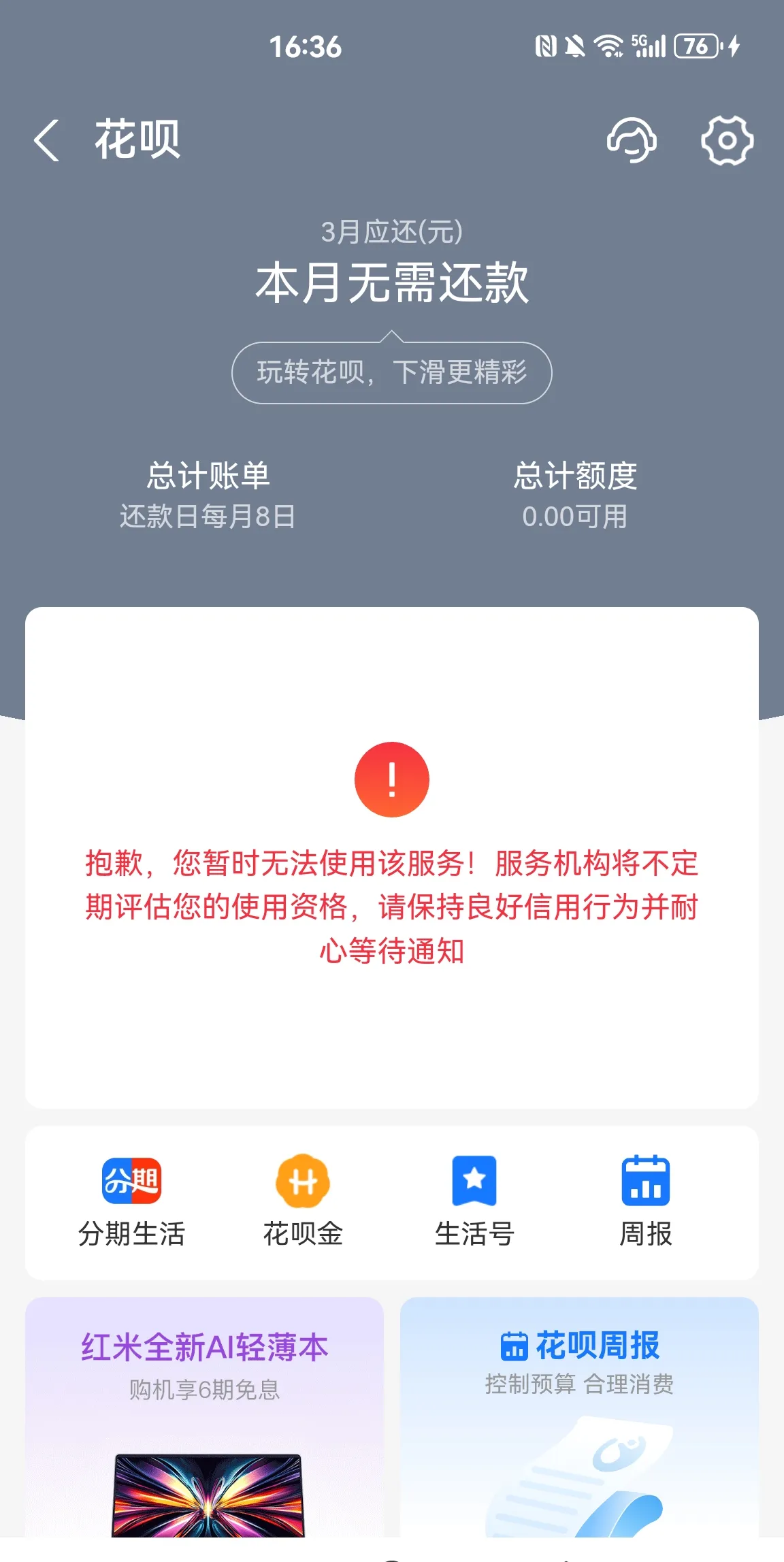Open 分期生活 shortcut
Viewport: 784px width, 1562px height.
click(132, 1201)
